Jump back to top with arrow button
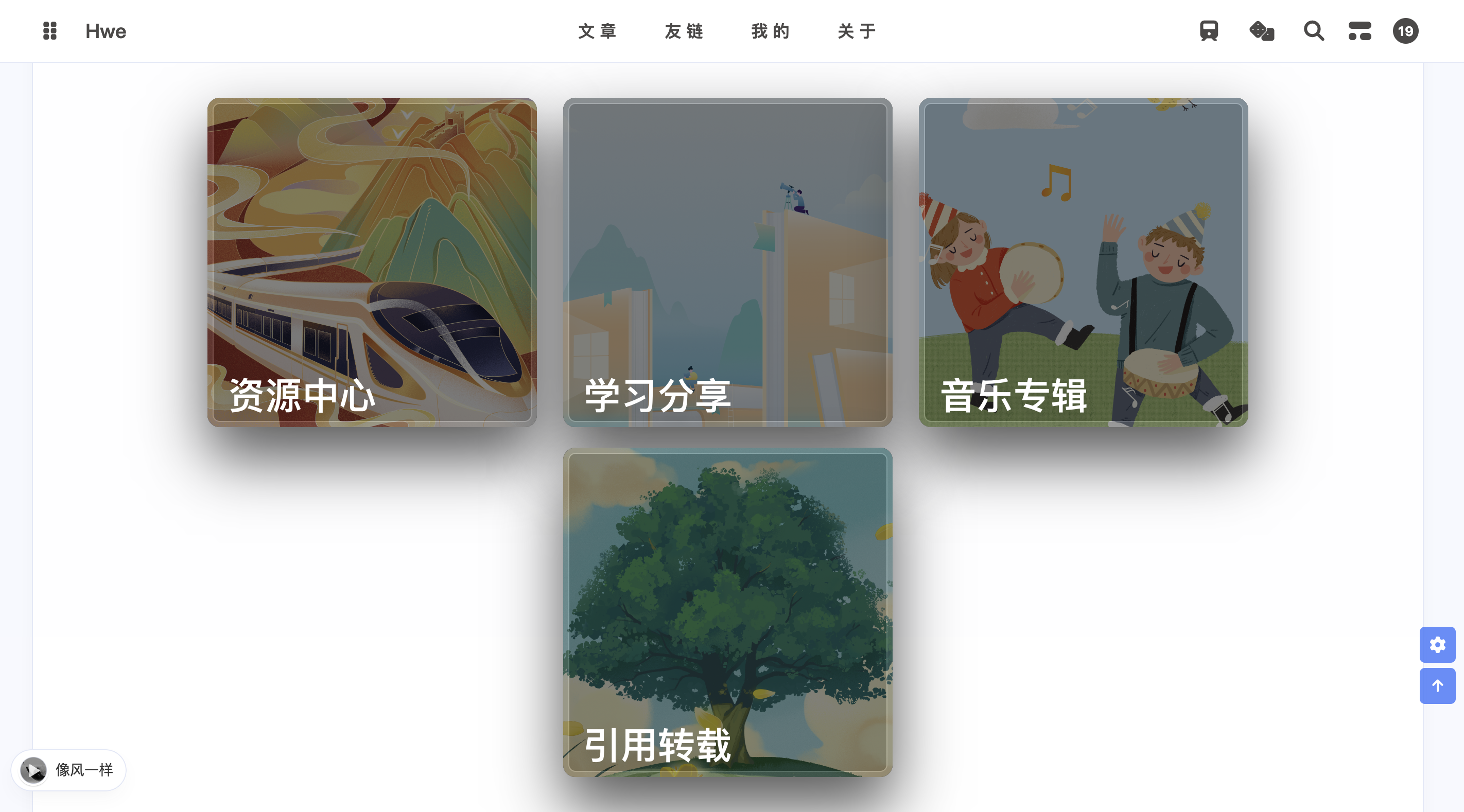The image size is (1464, 812). coord(1437,686)
